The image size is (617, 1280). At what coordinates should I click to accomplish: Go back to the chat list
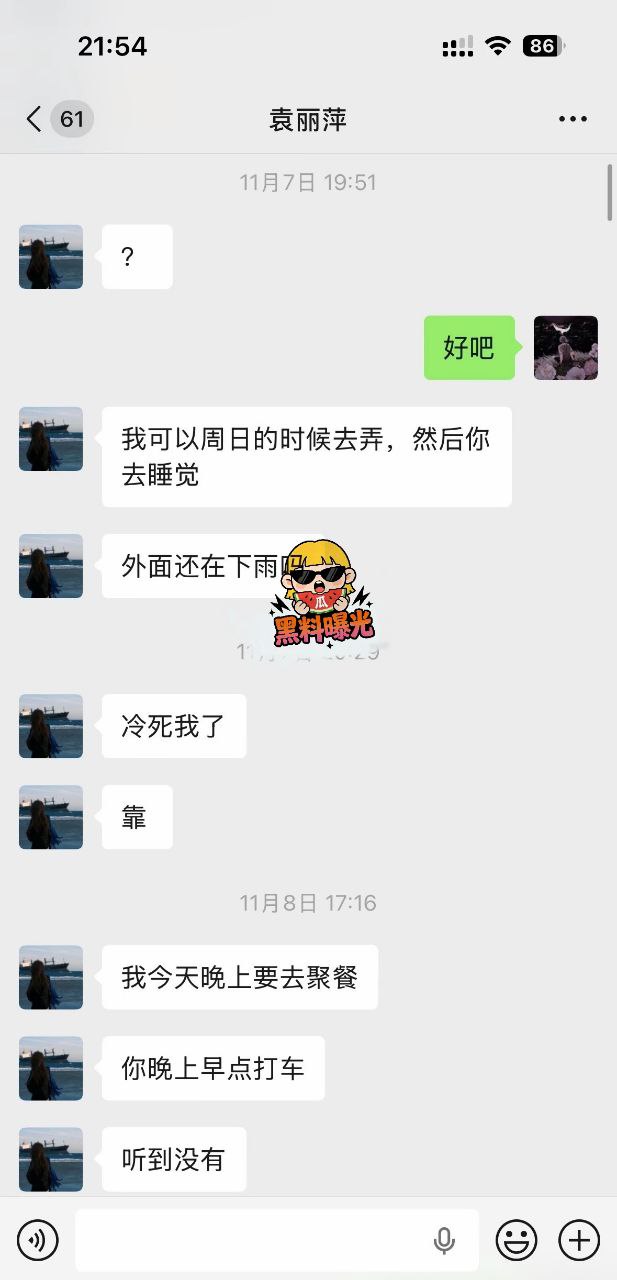point(34,120)
